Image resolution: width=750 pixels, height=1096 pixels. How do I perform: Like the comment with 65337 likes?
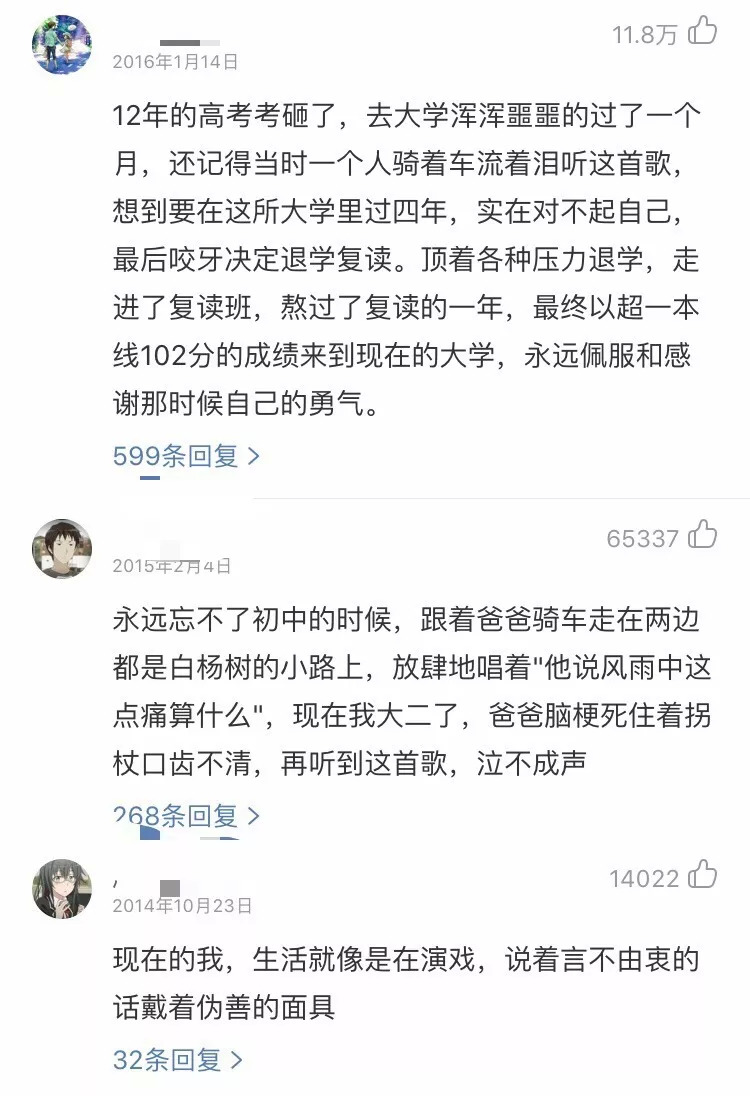(702, 535)
